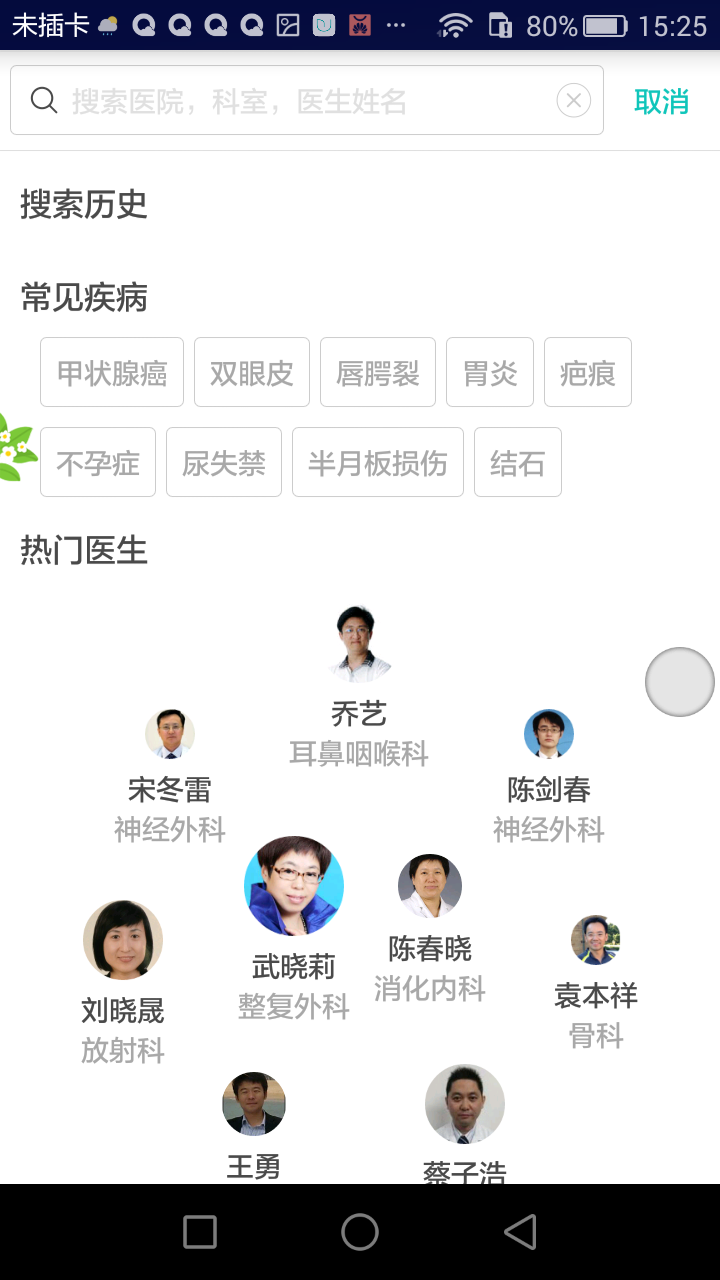Open doctor 乔艺 from 耳鼻咽喉科
Screen dimensions: 720x1280
tap(359, 645)
